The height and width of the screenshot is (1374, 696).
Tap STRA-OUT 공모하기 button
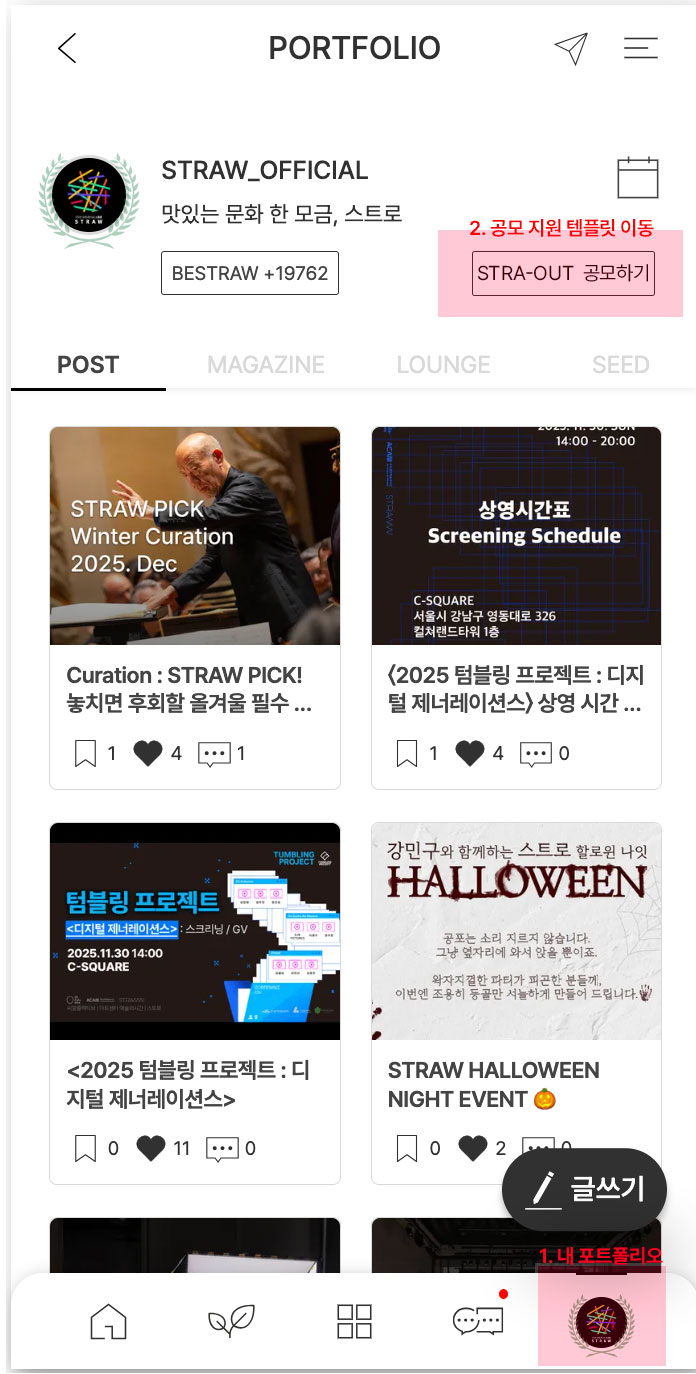pos(563,273)
